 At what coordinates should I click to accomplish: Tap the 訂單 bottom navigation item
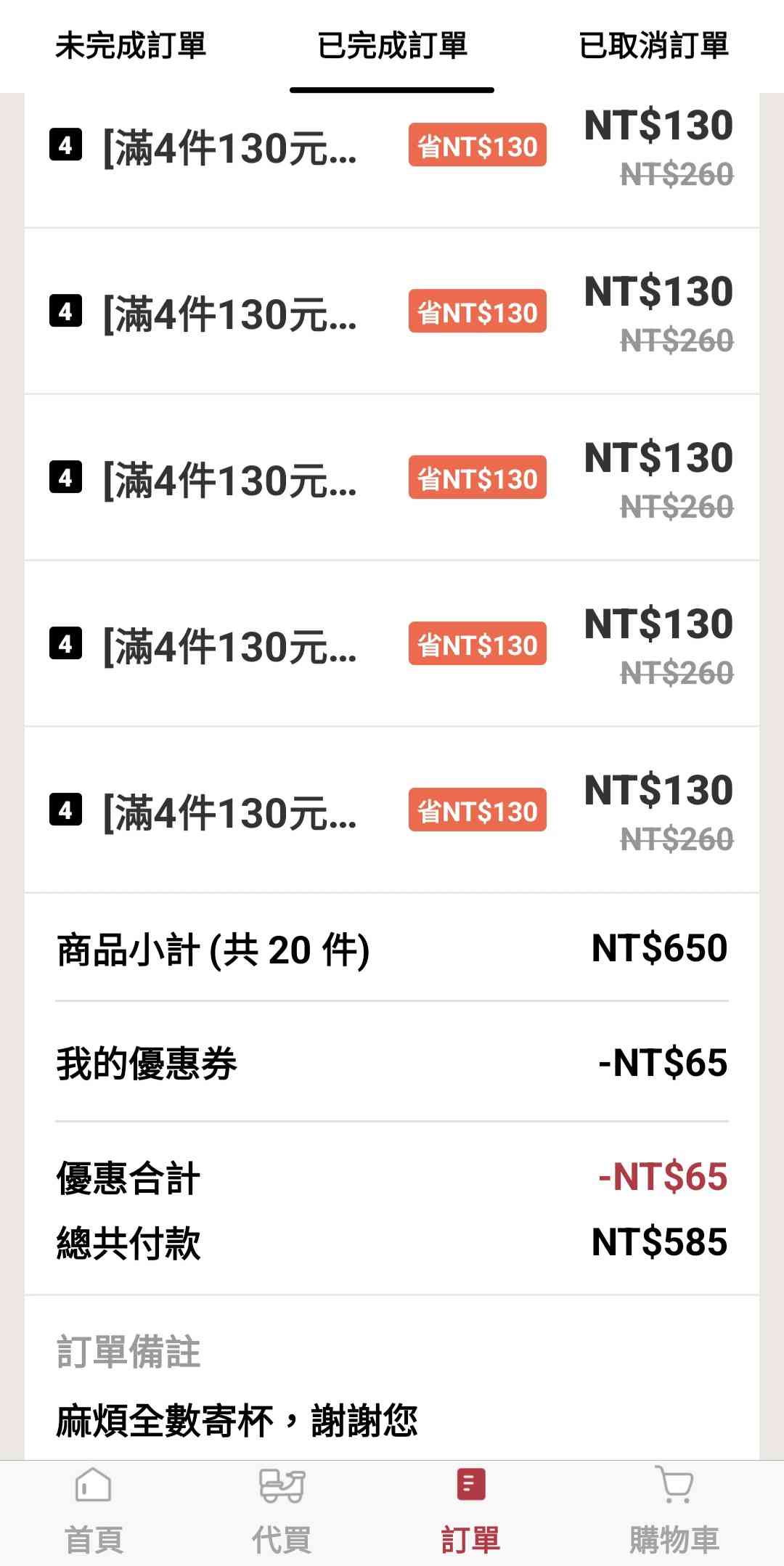point(470,1510)
